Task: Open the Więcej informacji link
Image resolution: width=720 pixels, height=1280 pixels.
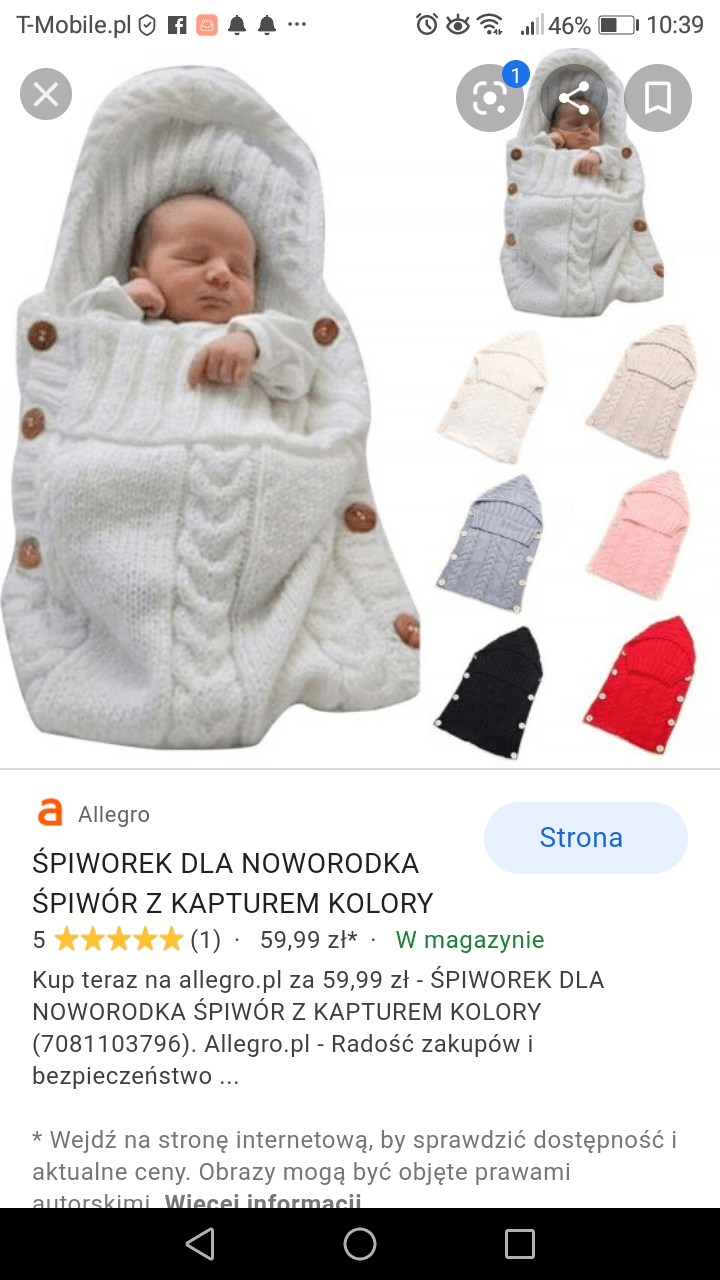Action: [262, 1200]
